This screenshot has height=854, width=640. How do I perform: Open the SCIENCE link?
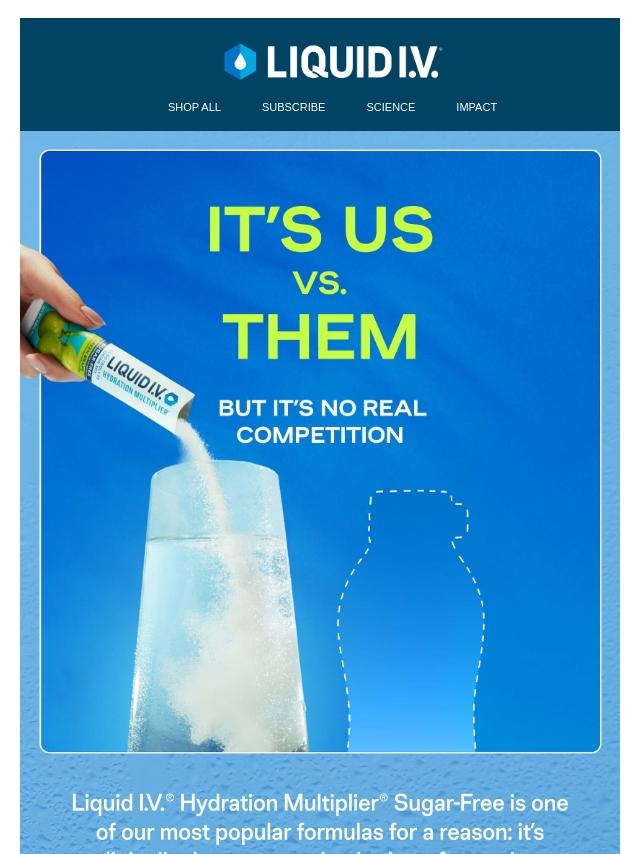pos(390,107)
